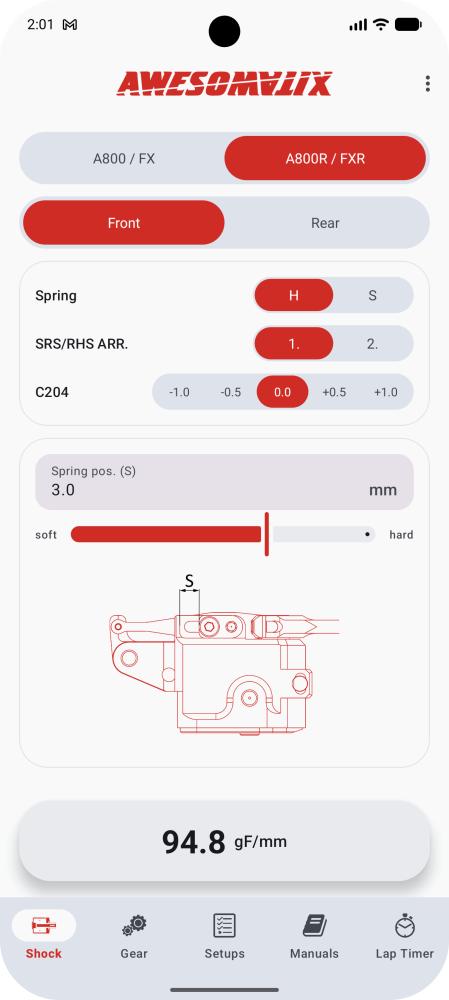Set C204 to 0.0

click(x=283, y=392)
